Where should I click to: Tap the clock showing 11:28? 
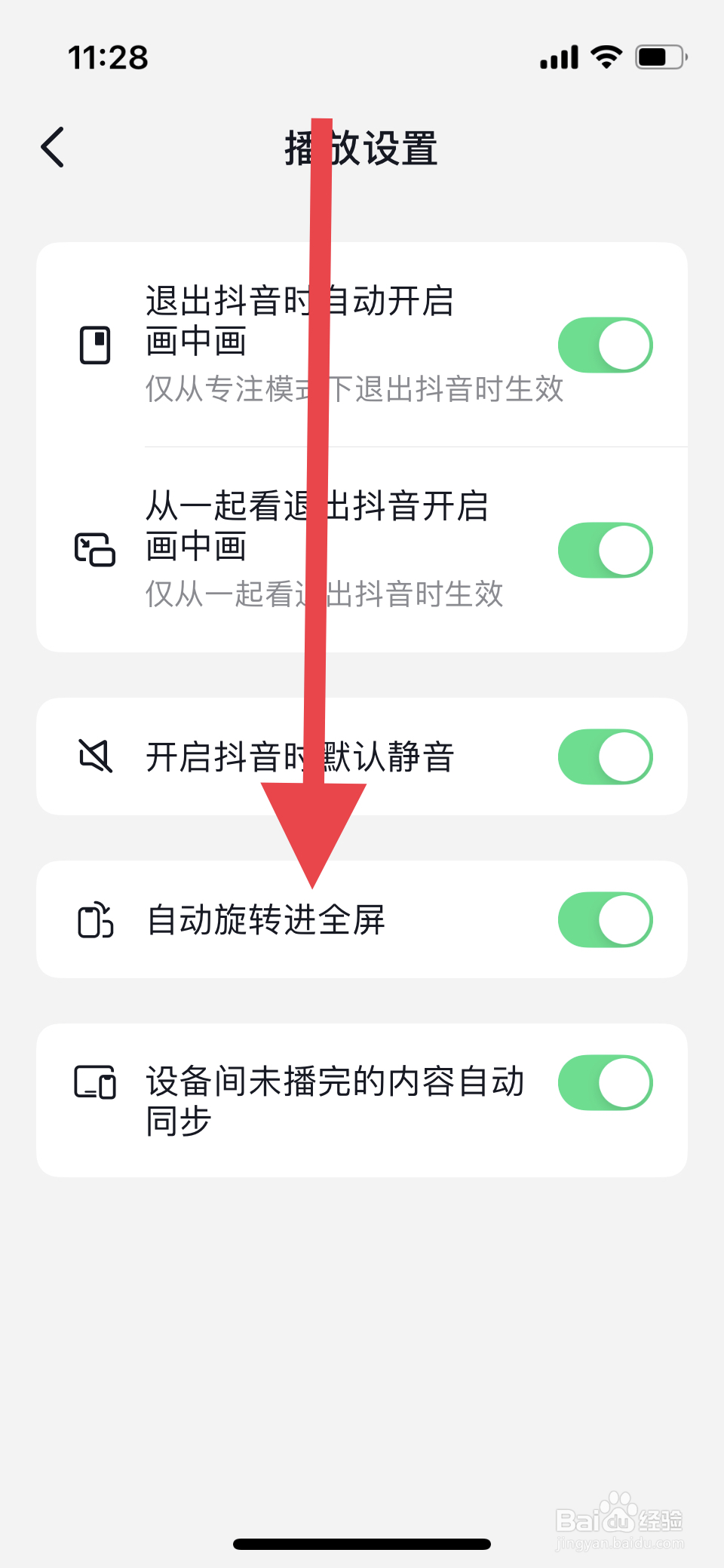tap(108, 58)
